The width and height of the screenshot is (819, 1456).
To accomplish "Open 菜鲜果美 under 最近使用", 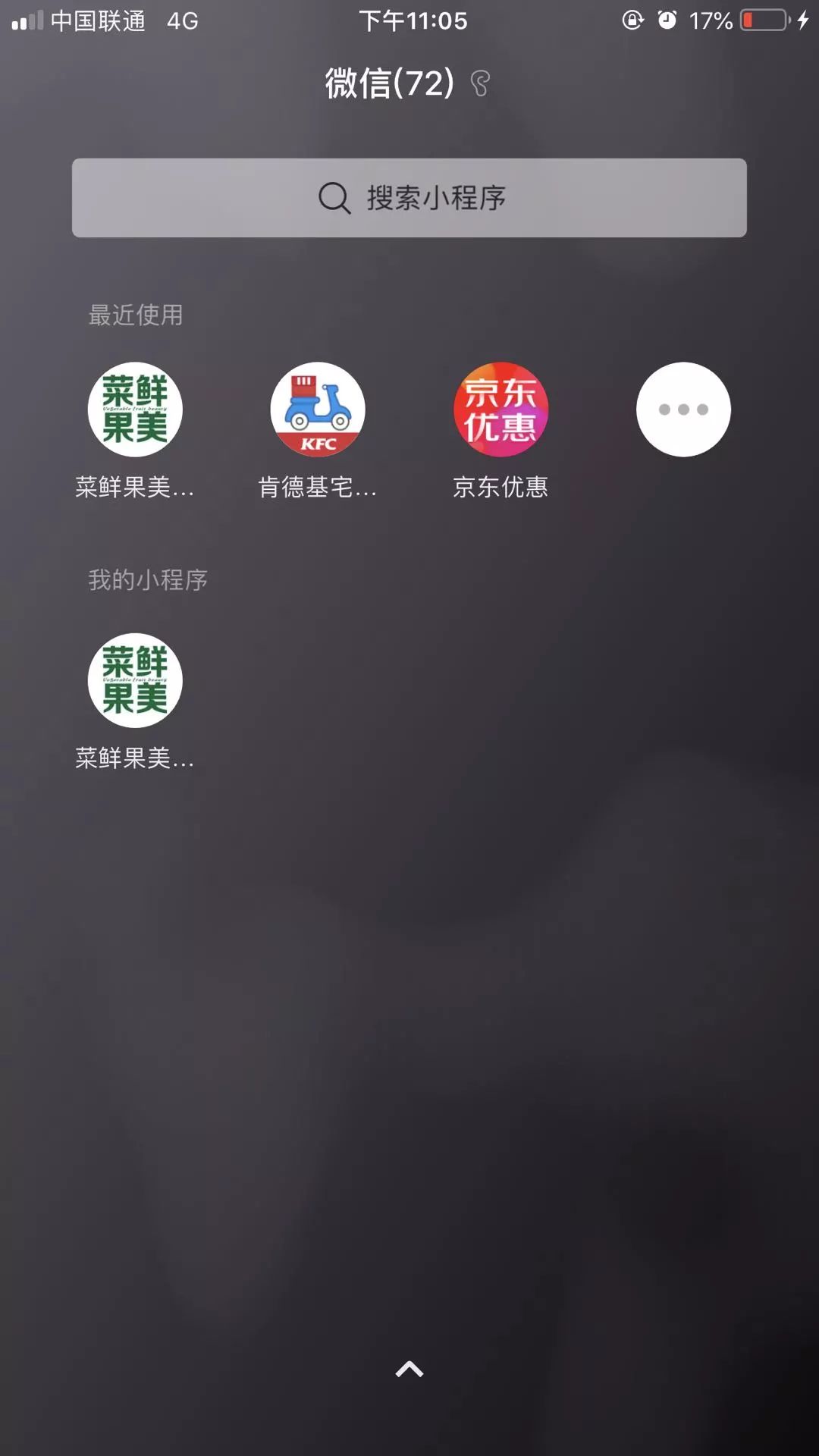I will [x=135, y=409].
